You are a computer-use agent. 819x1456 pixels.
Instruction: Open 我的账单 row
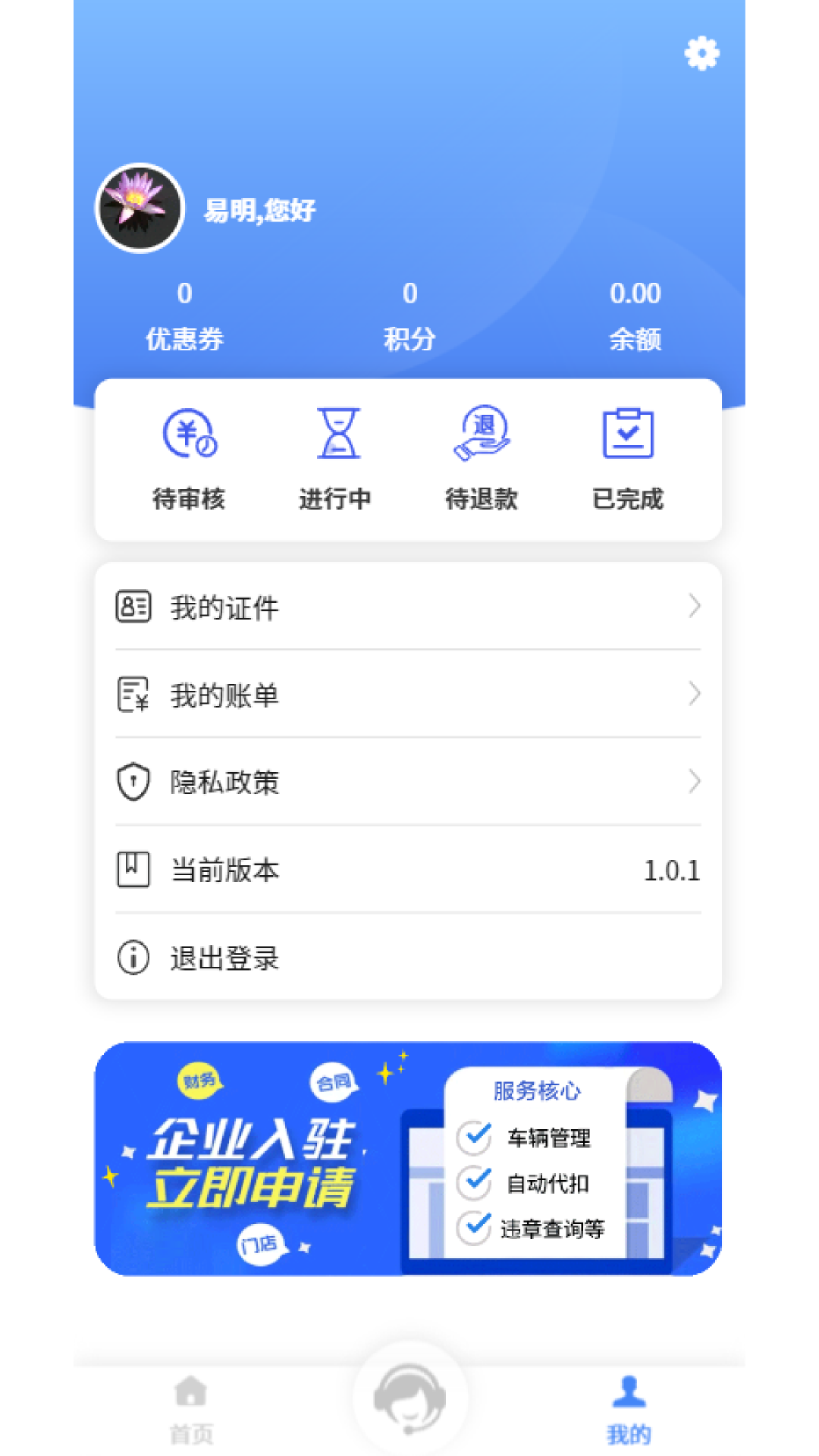click(x=408, y=695)
